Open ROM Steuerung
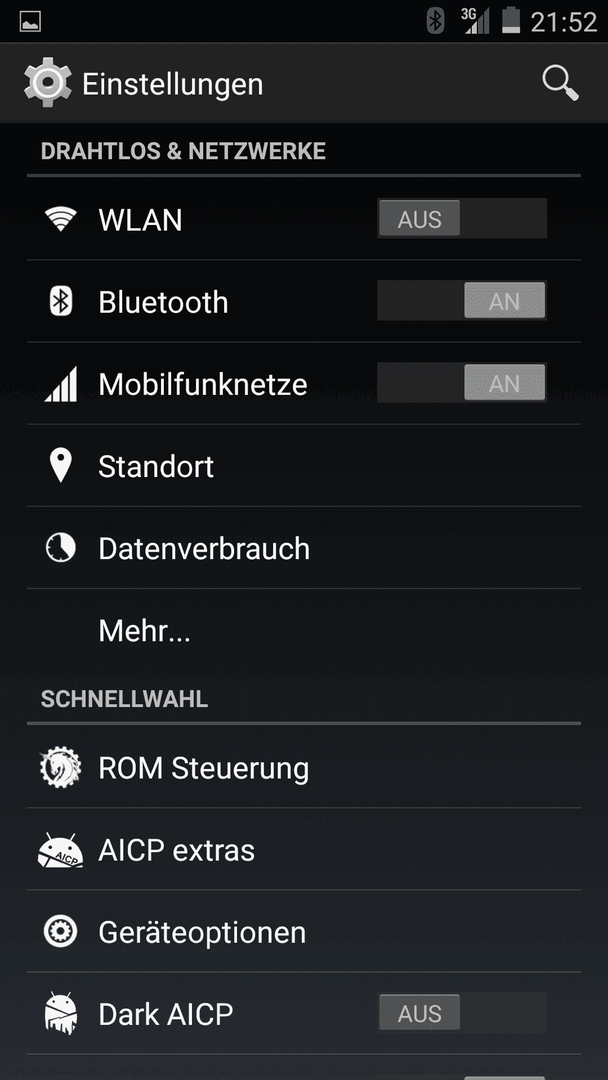 click(x=304, y=767)
